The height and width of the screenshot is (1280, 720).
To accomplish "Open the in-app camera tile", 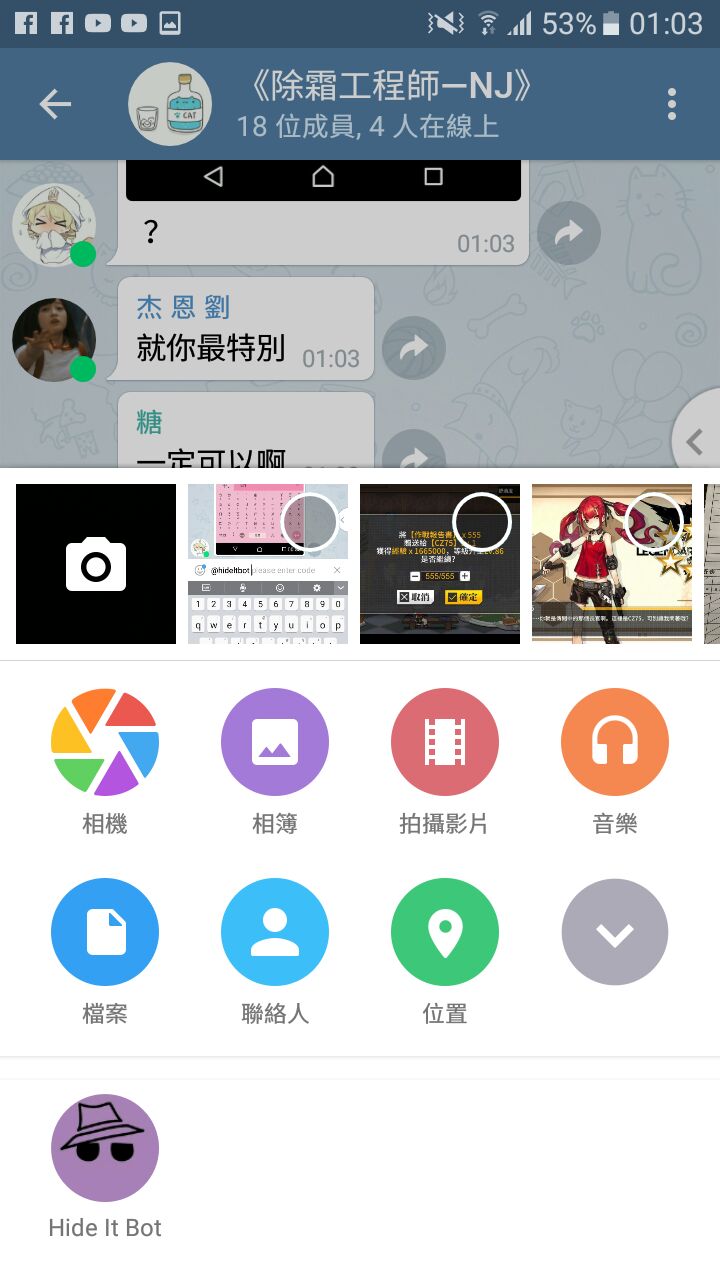I will click(x=96, y=564).
